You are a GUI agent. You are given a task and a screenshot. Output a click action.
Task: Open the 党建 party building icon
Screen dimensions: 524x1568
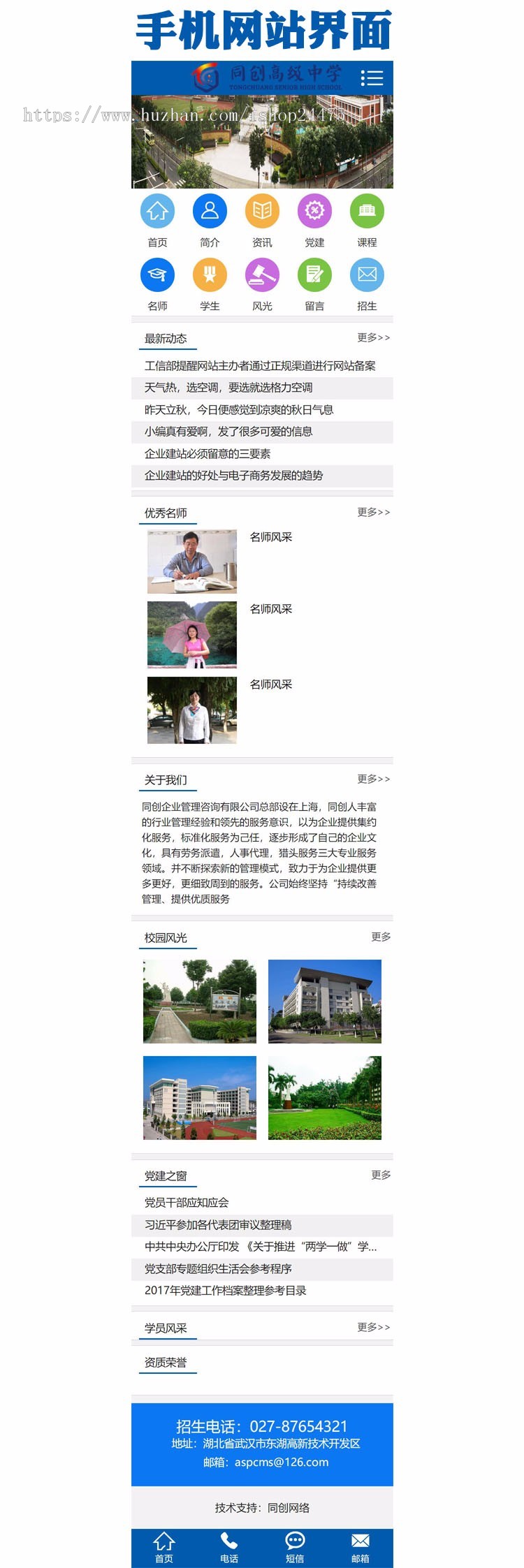click(x=314, y=212)
